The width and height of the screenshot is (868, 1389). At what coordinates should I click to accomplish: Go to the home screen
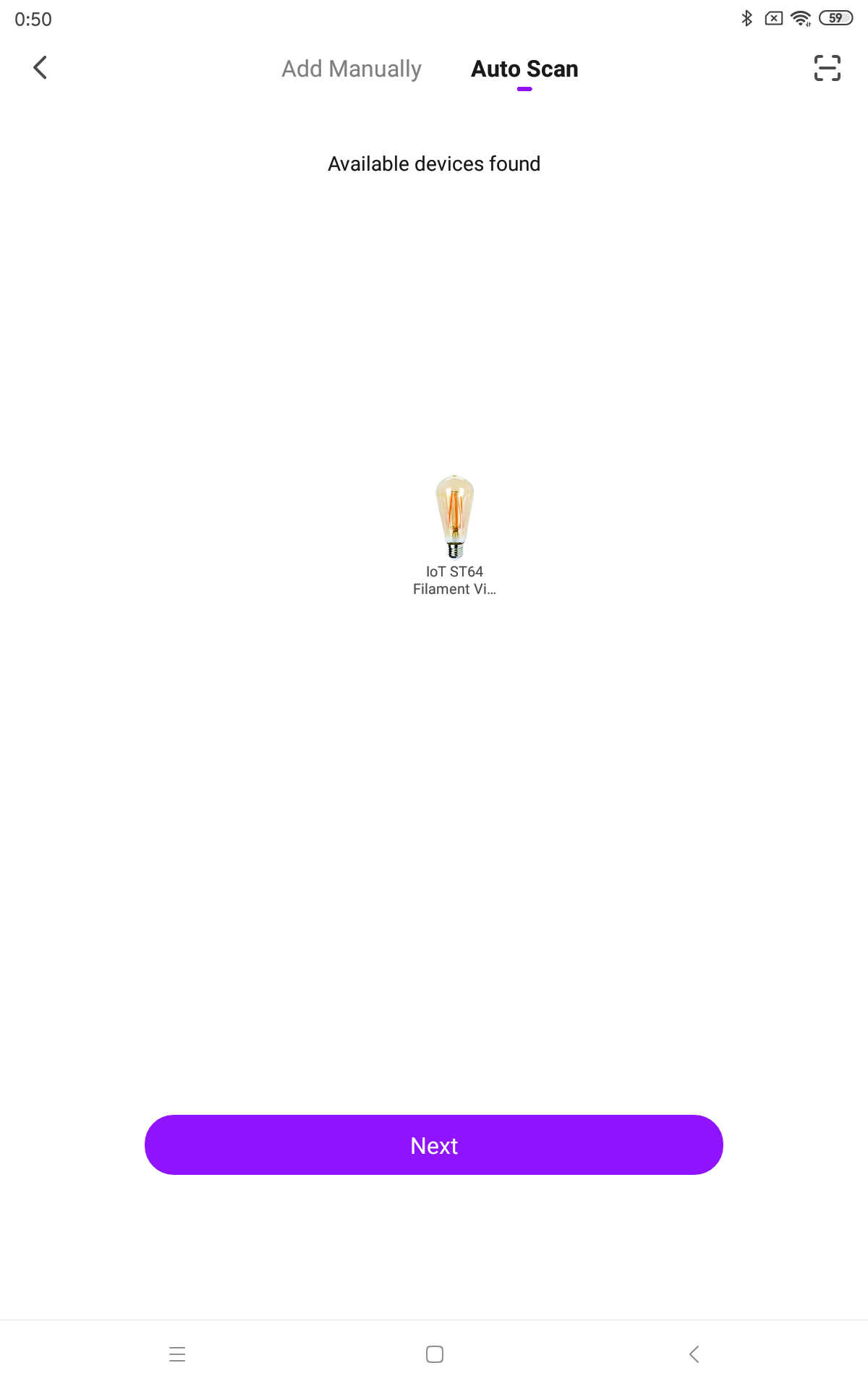click(x=435, y=1354)
